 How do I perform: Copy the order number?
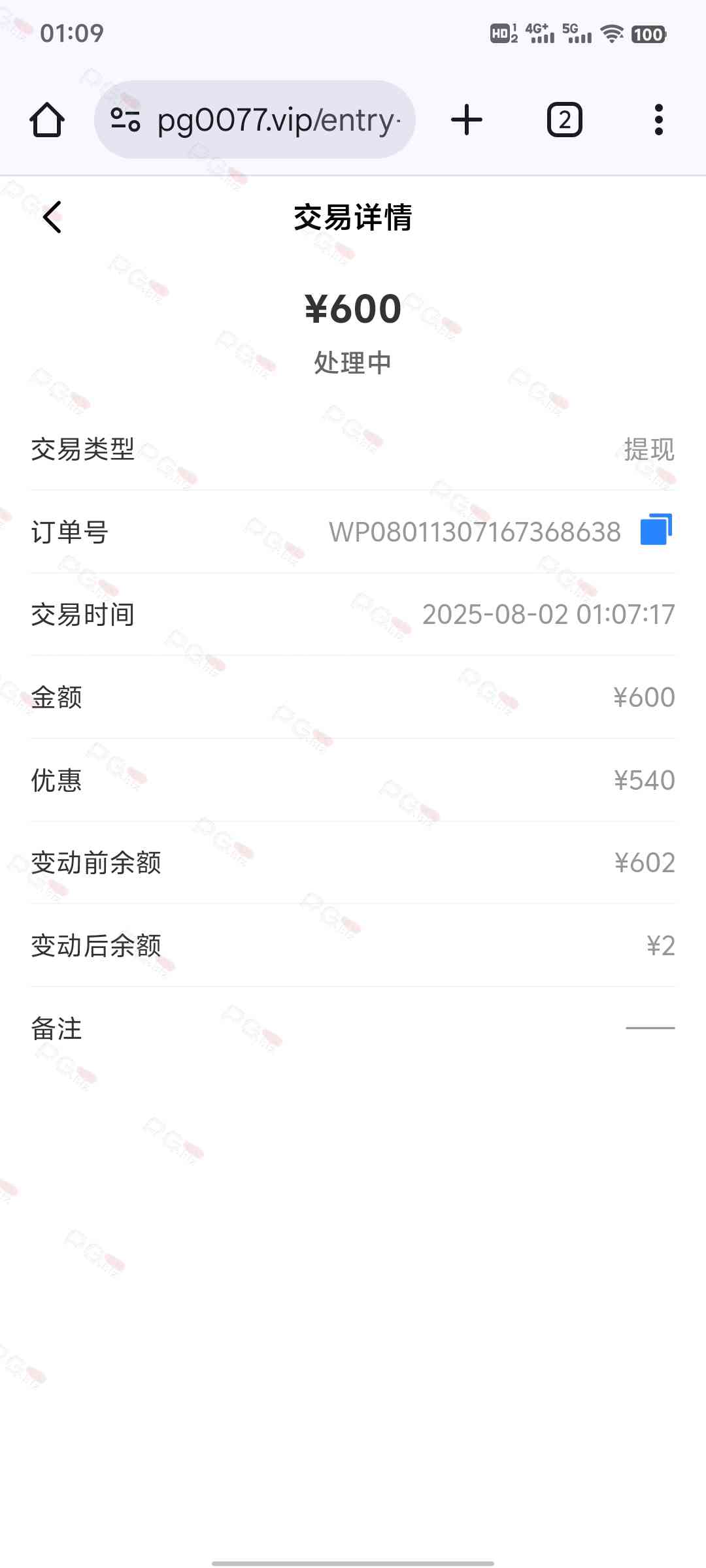[x=656, y=530]
